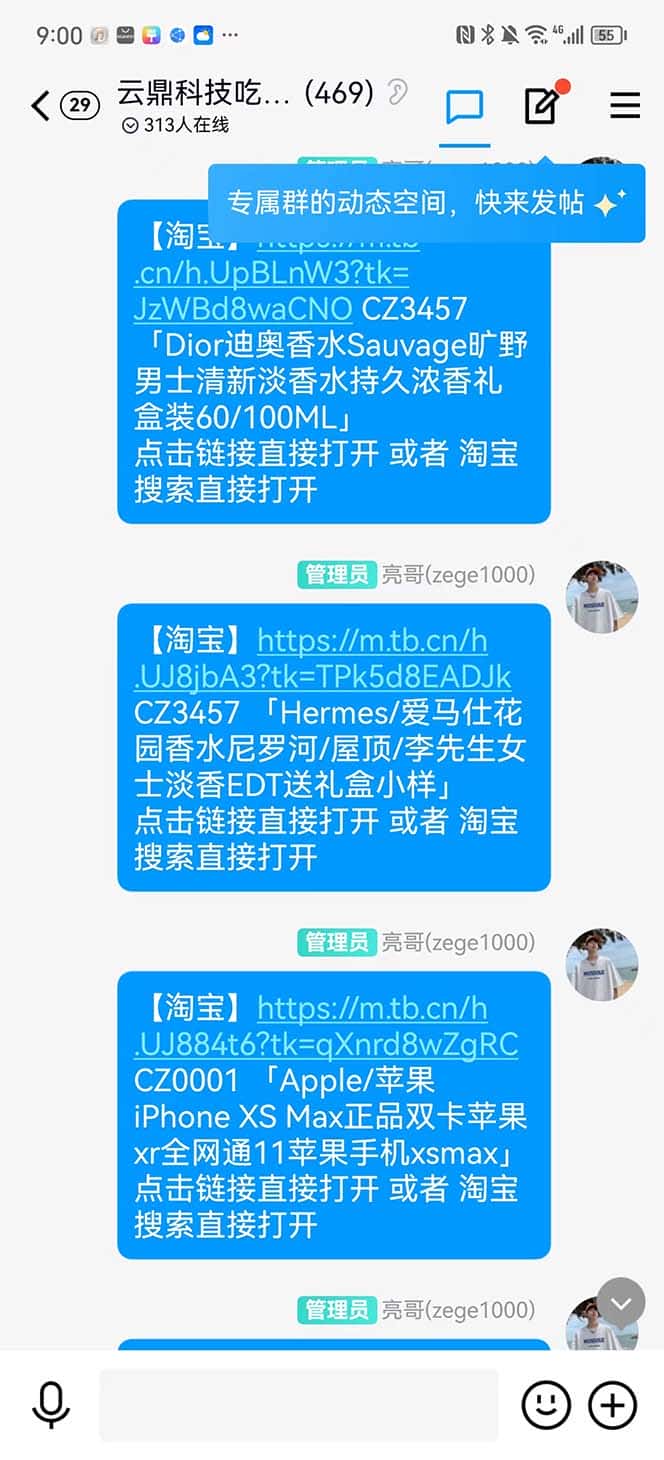Tap the earpiece mode icon beside group name
Viewport: 664px width, 1460px height.
point(397,93)
